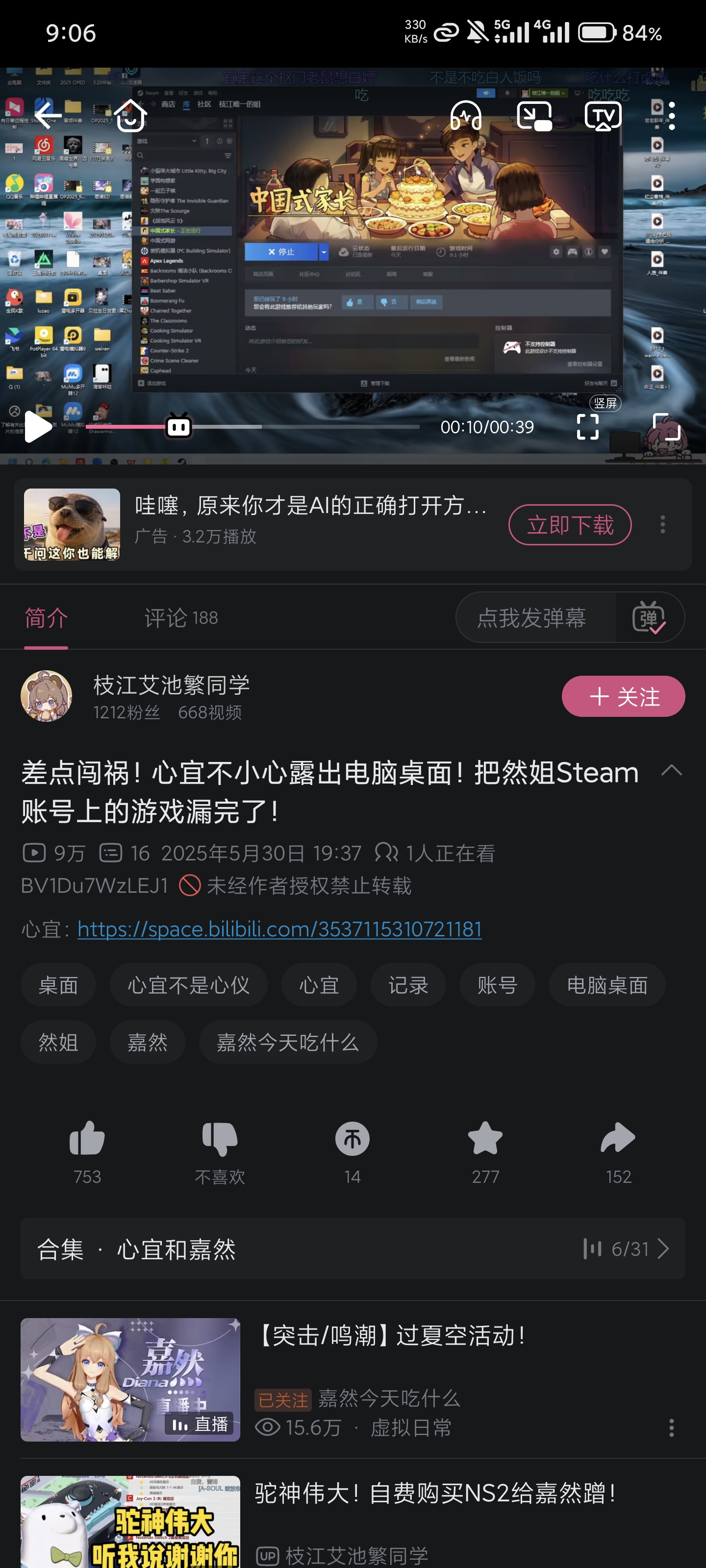Open 点我发弹幕 input box
The image size is (706, 1568).
point(532,618)
